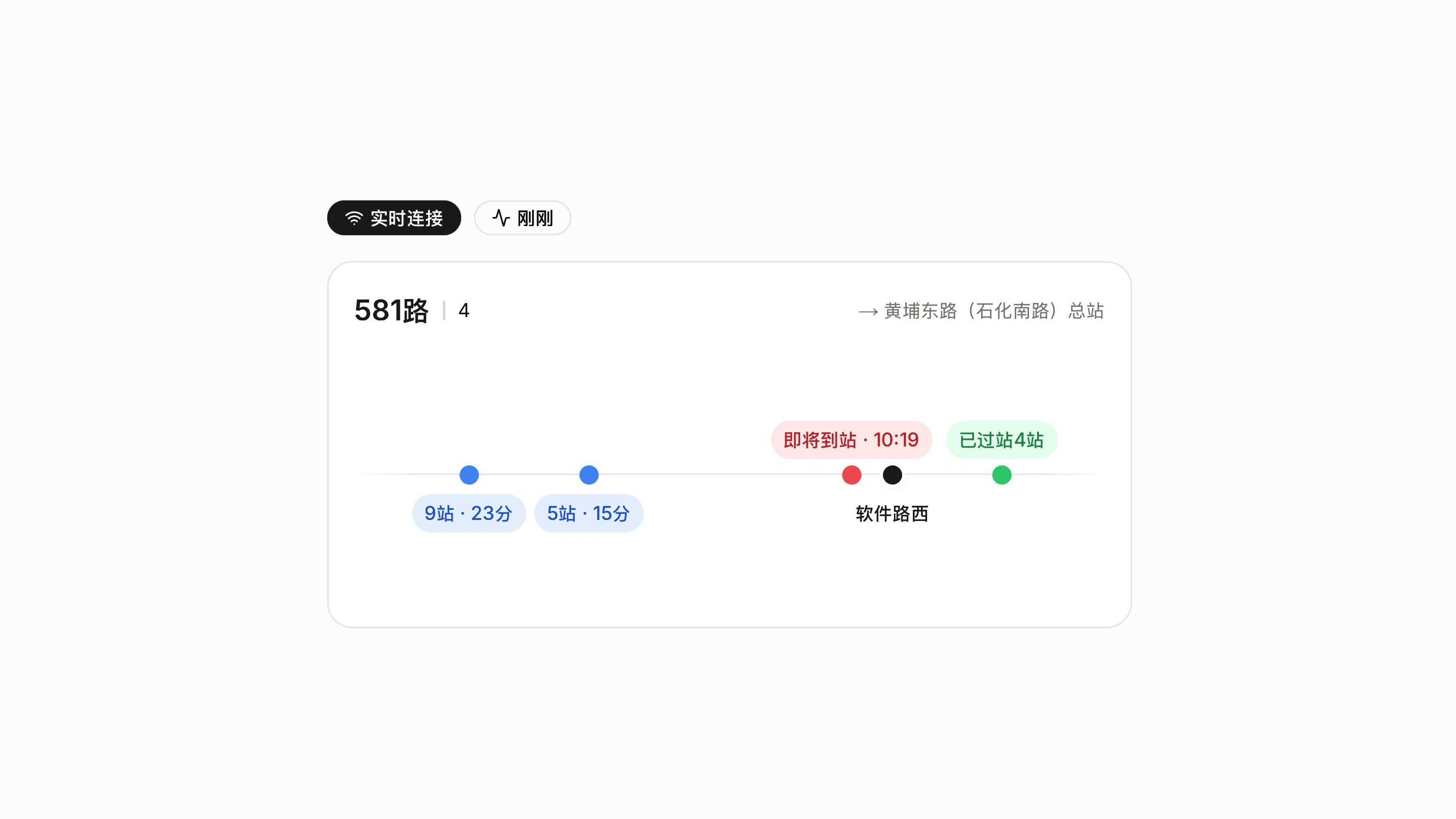The image size is (1456, 819).
Task: Open the 581路 route details
Action: coord(391,310)
